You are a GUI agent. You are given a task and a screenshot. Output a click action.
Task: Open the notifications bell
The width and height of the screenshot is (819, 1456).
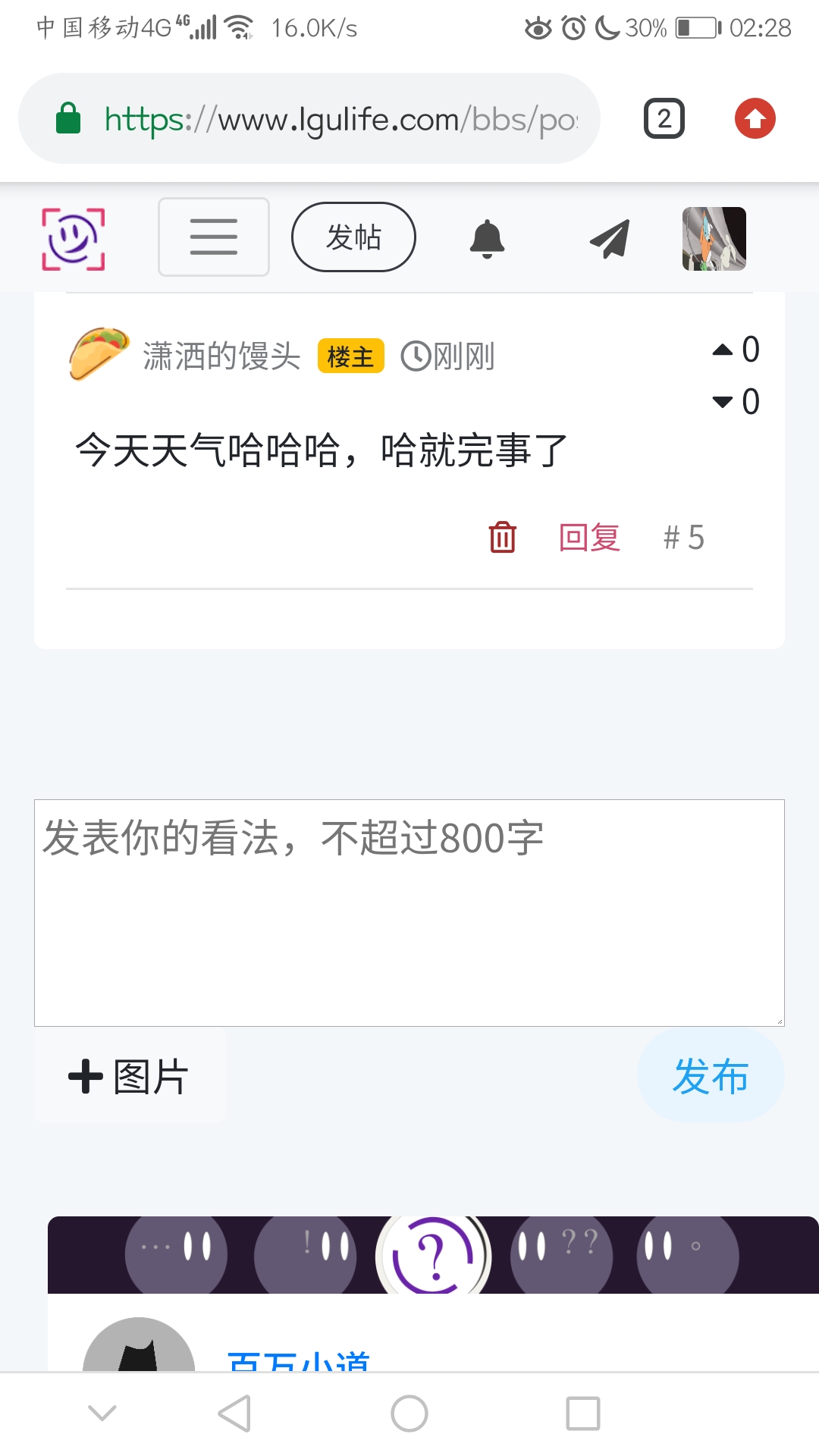[487, 239]
